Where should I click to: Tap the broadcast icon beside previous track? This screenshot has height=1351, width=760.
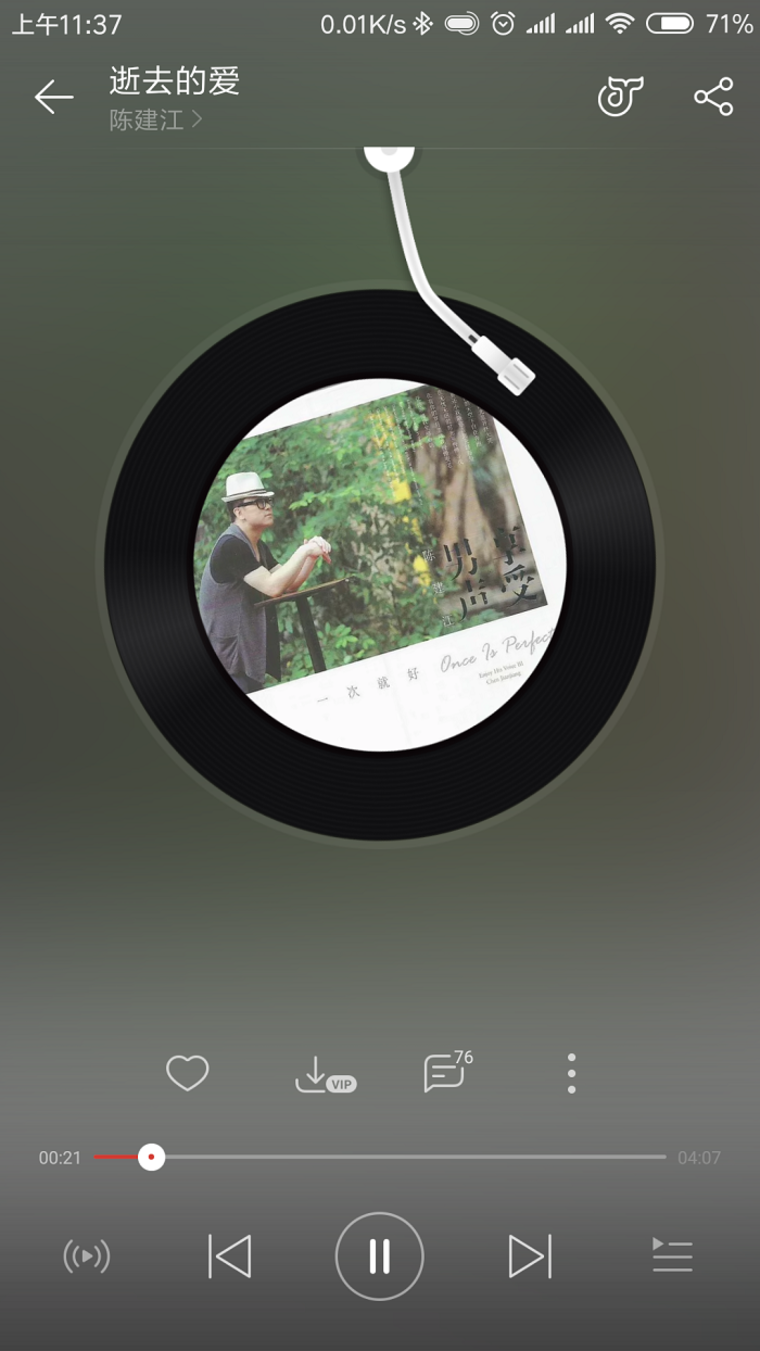point(87,1256)
